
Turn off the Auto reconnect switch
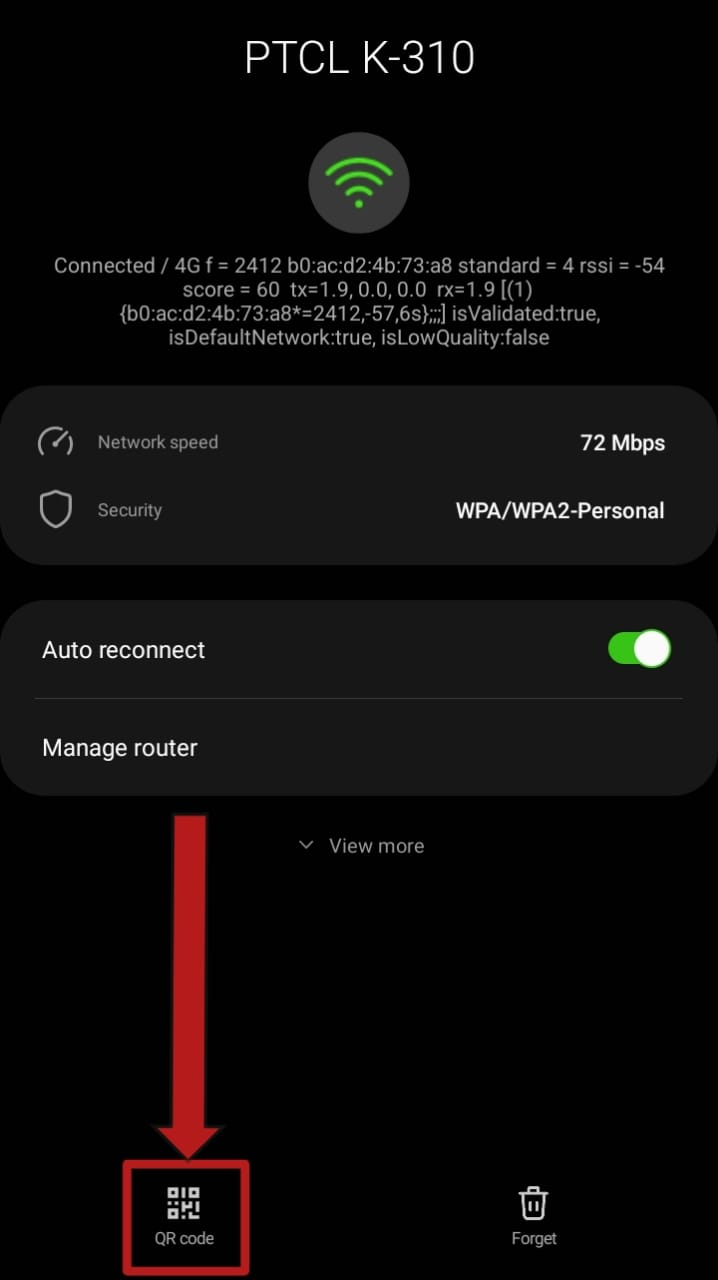639,649
